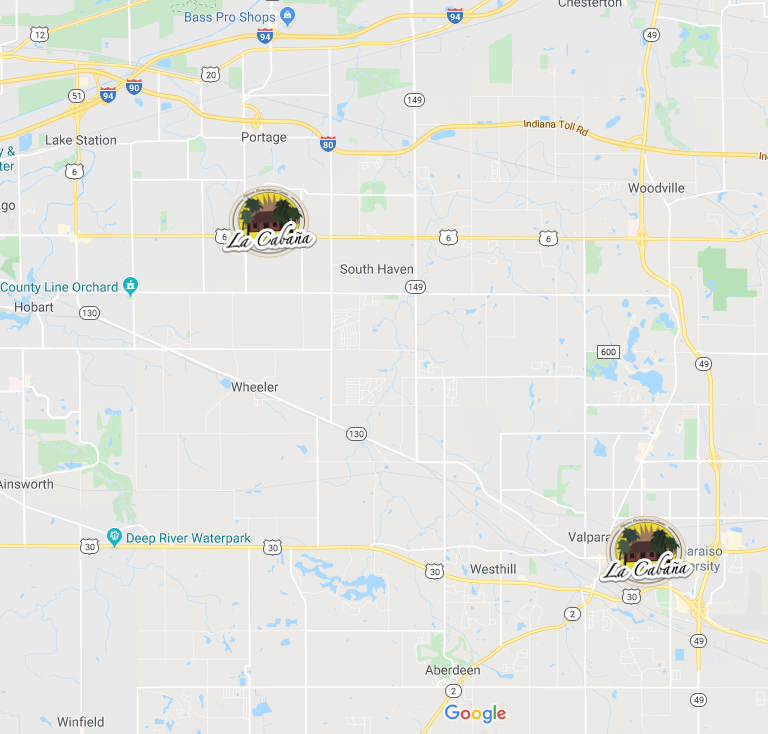Select the County Line Orchard pin
The height and width of the screenshot is (734, 768).
(130, 287)
